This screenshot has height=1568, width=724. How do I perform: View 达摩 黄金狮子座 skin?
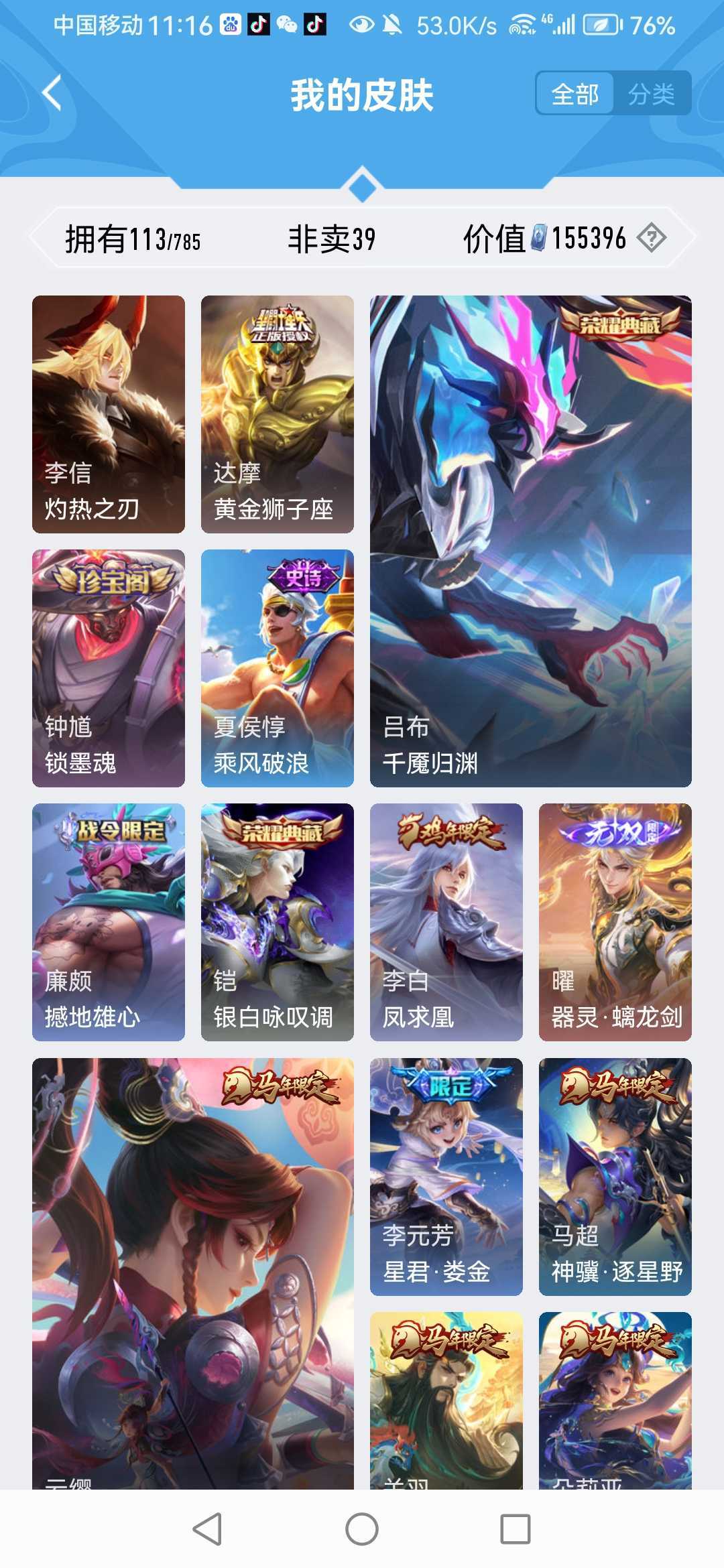pos(278,414)
